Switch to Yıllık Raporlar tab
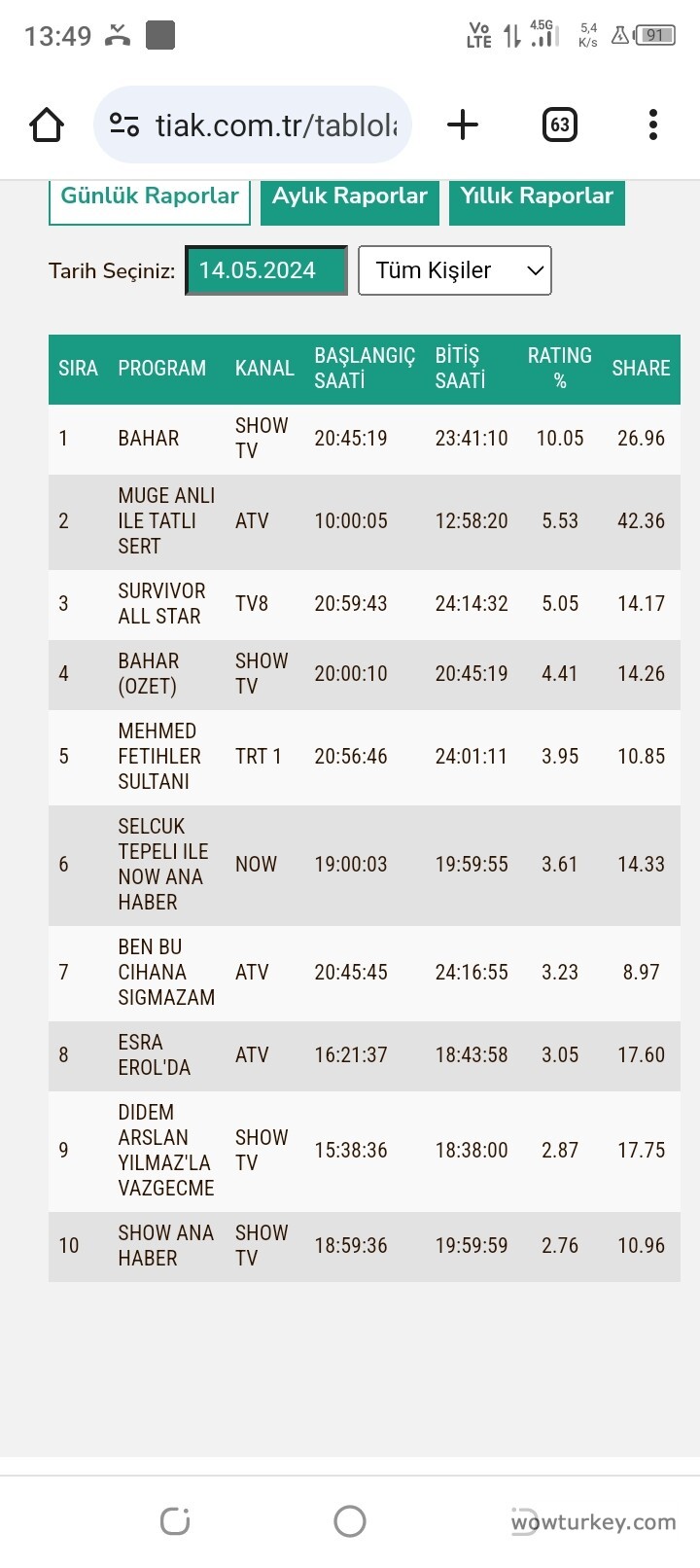700x1568 pixels. 537,197
